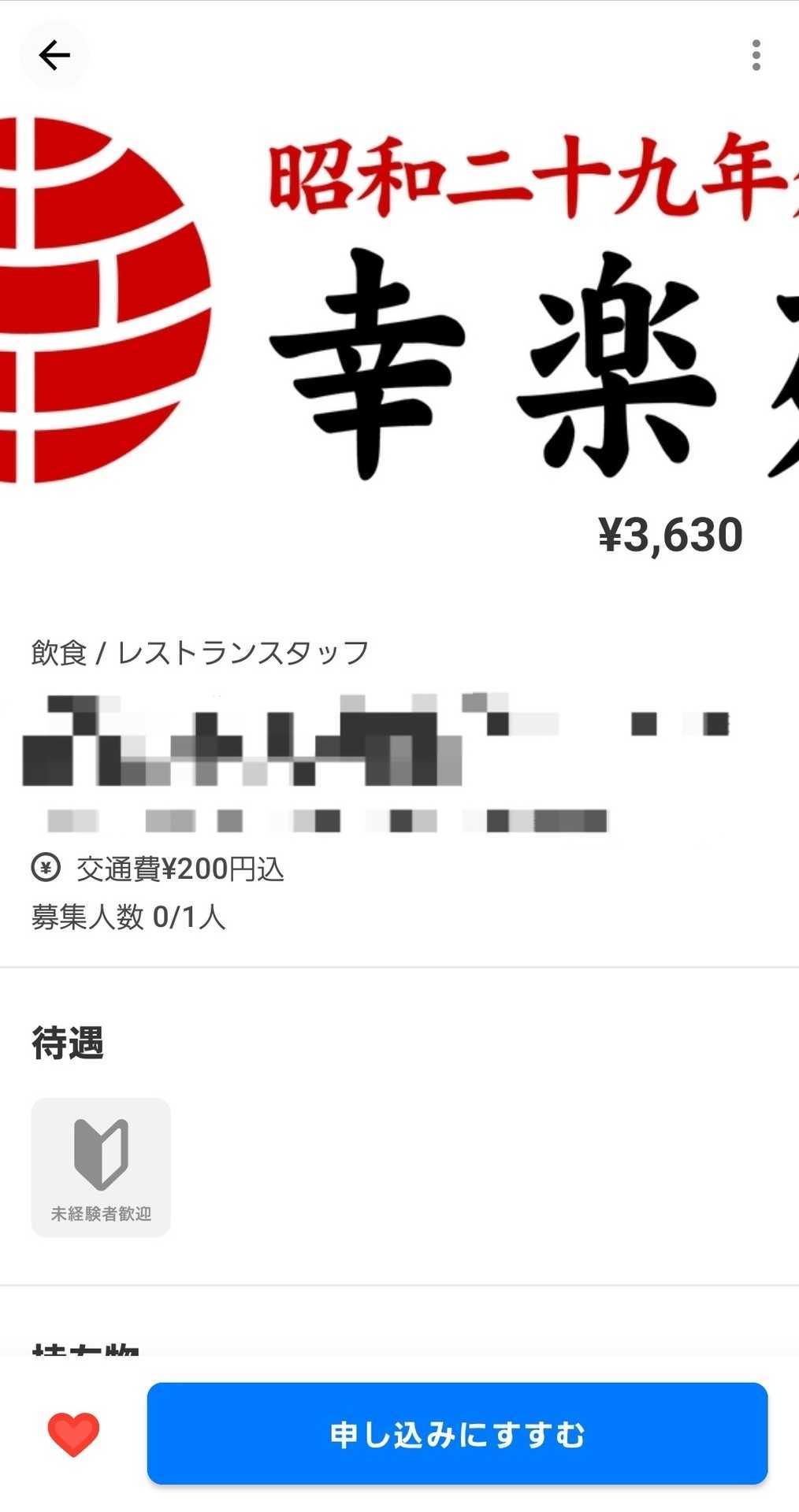Open the three-dot overflow menu

point(756,55)
